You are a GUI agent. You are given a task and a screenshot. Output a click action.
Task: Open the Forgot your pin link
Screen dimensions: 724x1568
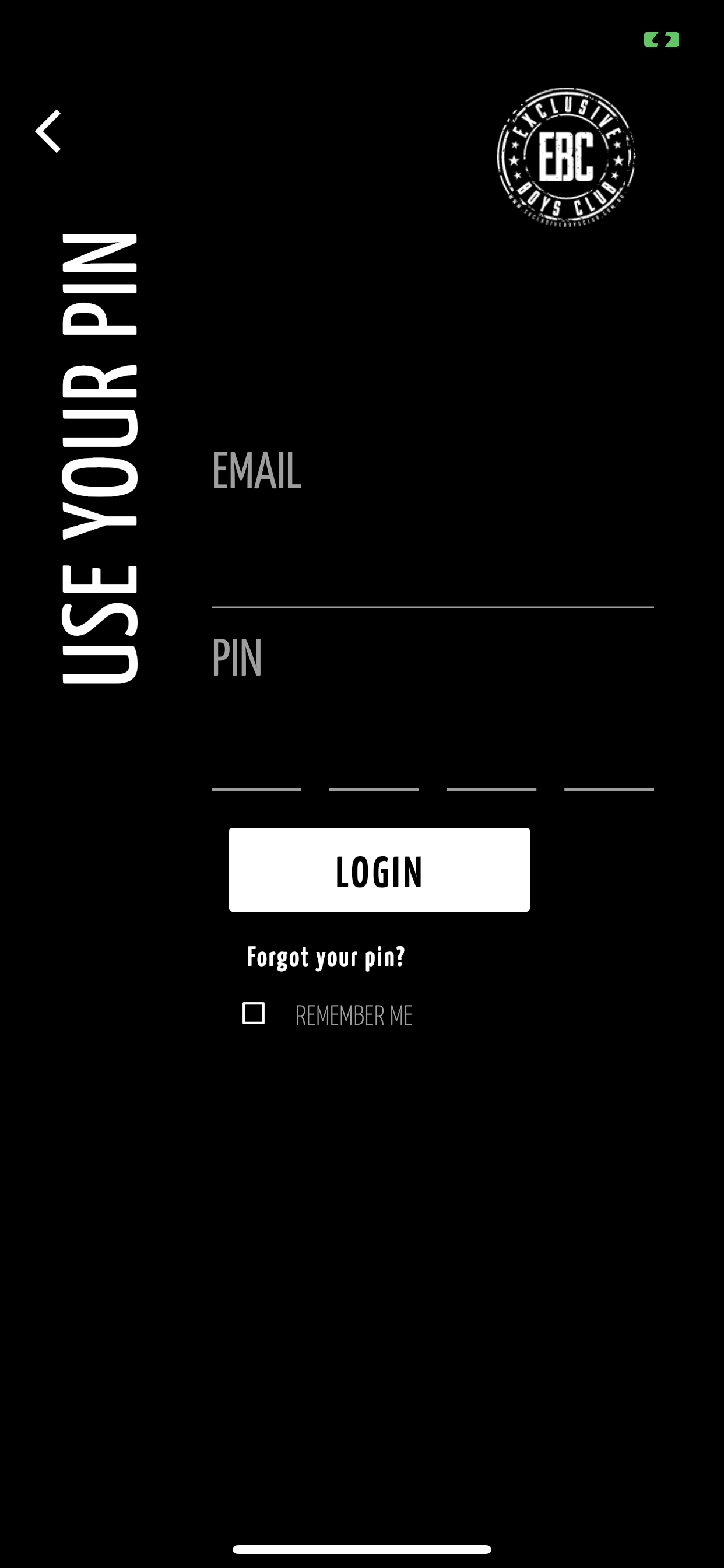(326, 957)
